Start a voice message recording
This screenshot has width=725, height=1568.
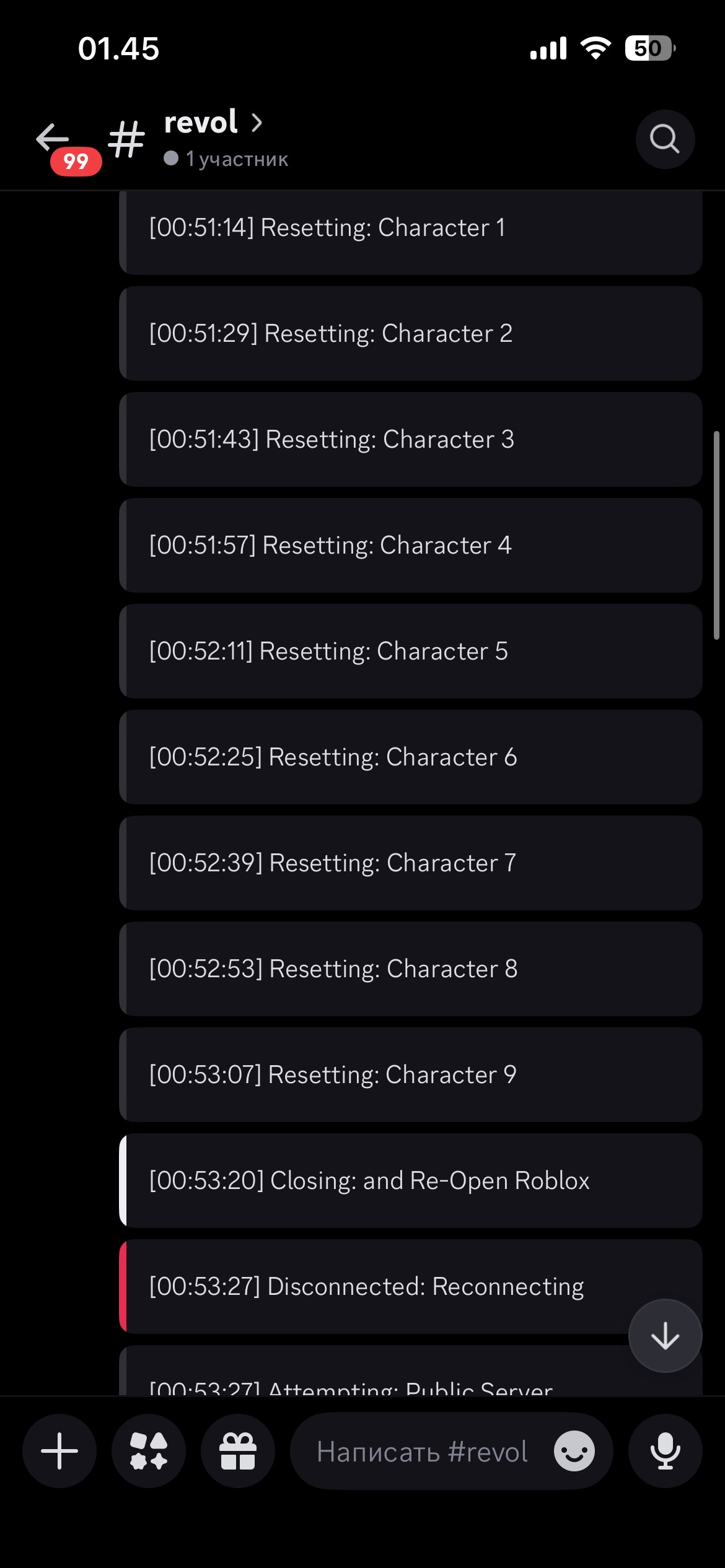click(665, 1451)
